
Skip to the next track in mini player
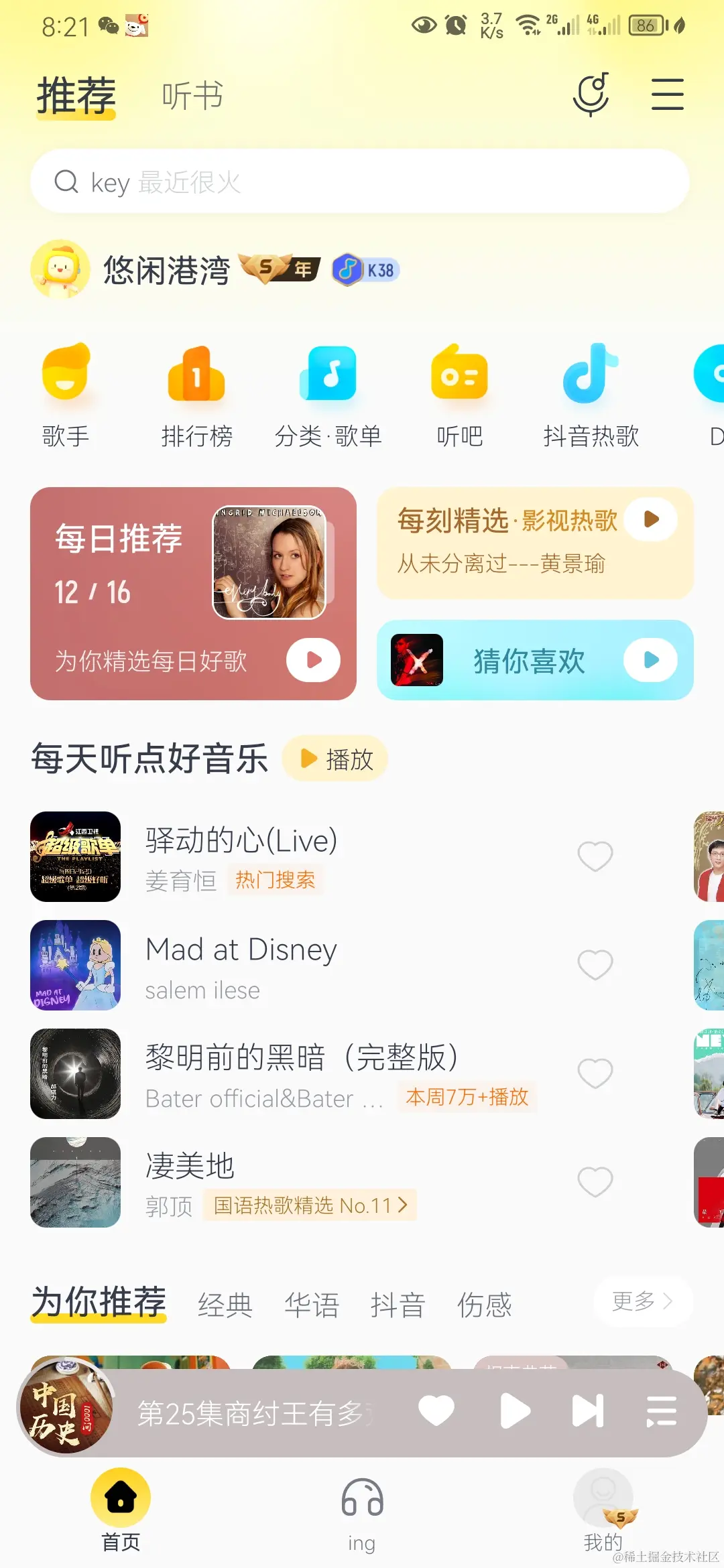pos(588,1411)
